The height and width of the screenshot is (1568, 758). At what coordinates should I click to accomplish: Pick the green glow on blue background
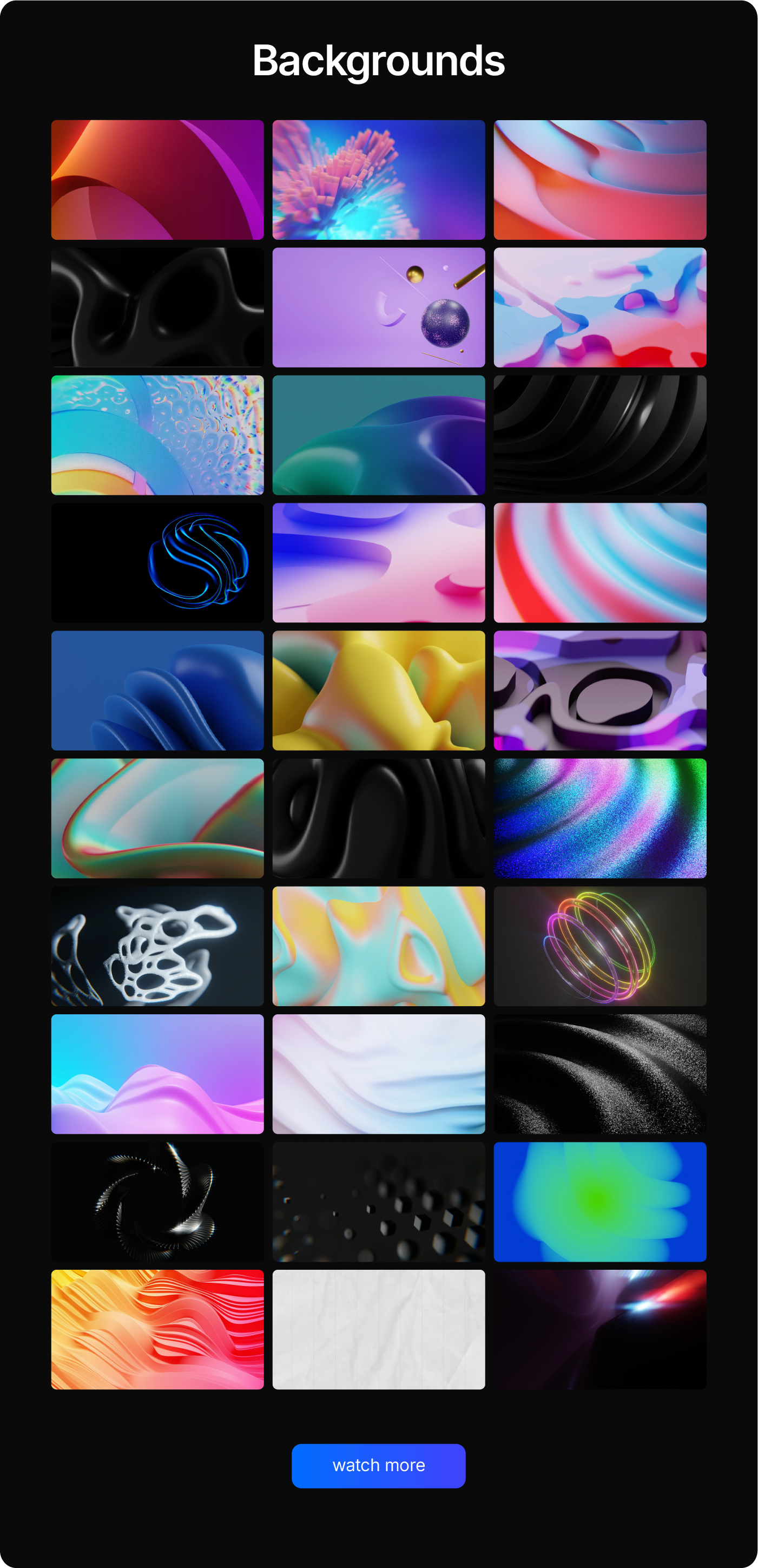pos(600,1202)
